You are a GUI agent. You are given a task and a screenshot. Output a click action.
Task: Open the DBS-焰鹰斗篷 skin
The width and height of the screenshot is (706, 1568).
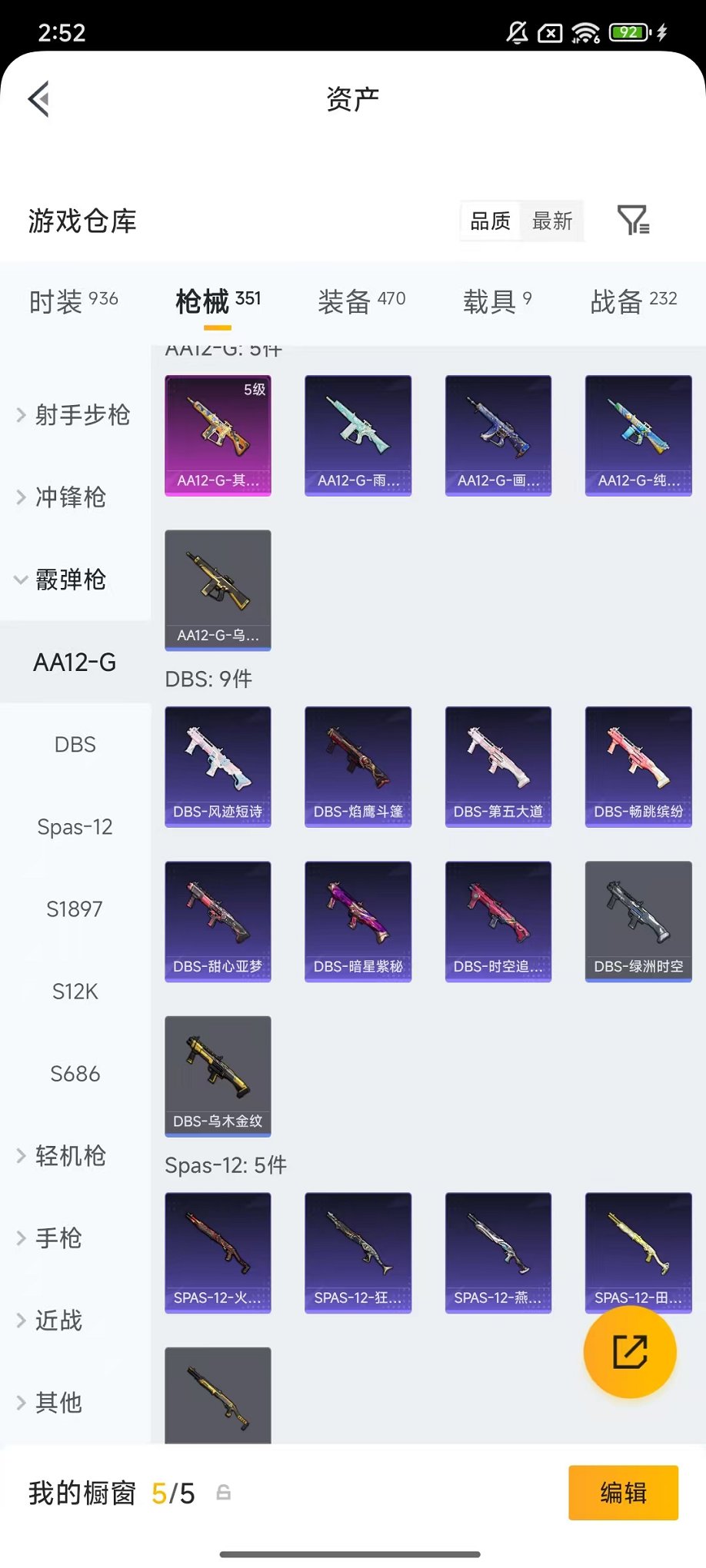(x=358, y=766)
